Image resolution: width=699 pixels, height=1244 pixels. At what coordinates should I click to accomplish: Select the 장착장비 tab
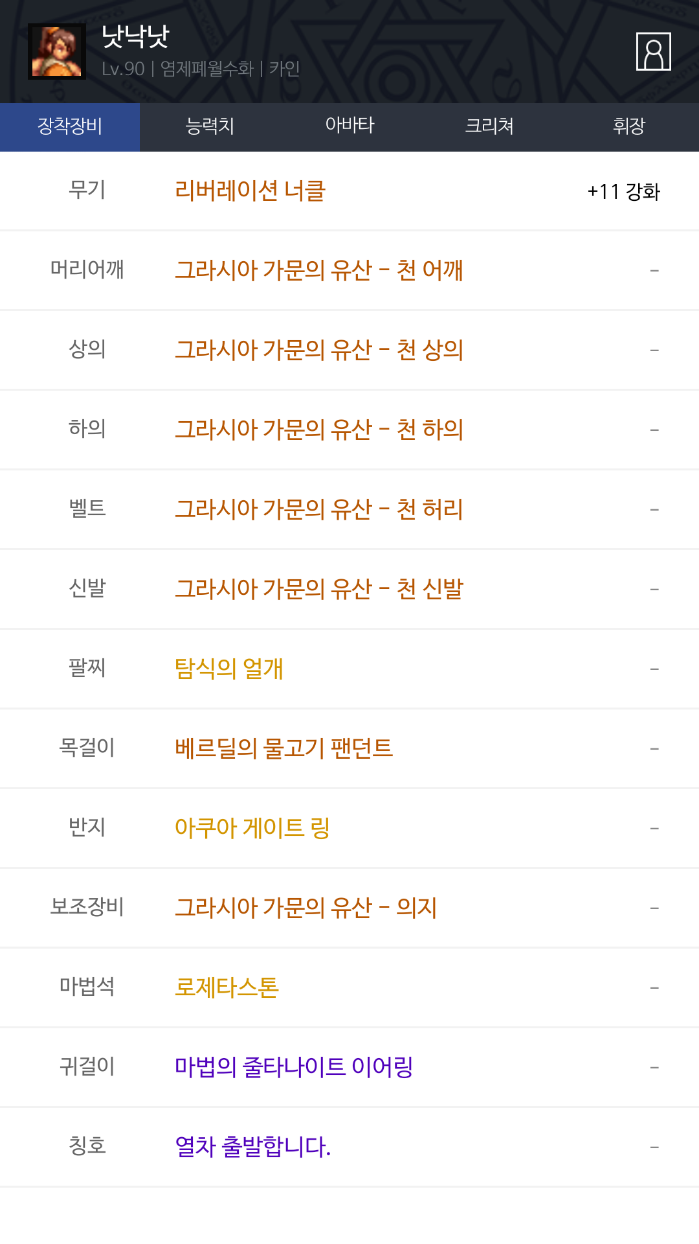tap(70, 126)
